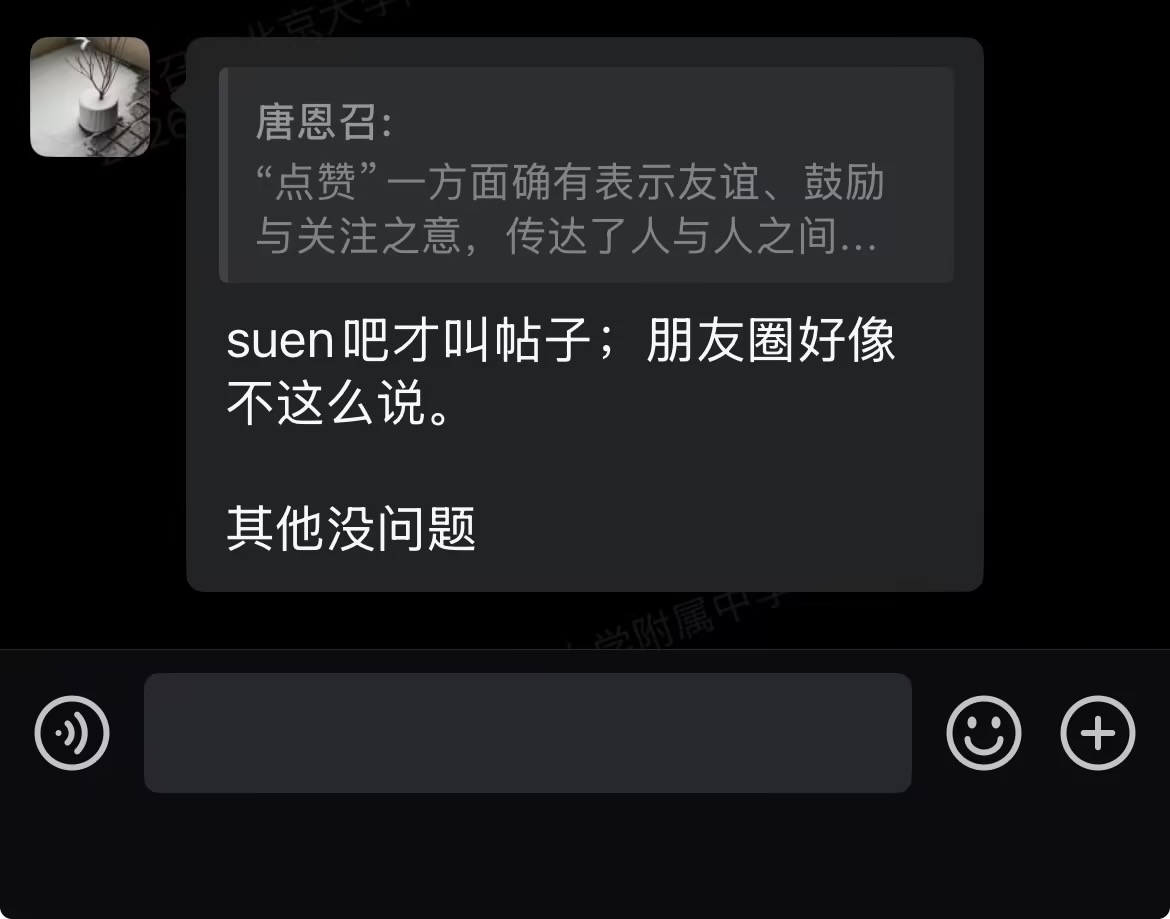Jump to quoted message from 唐恩召

(x=585, y=176)
